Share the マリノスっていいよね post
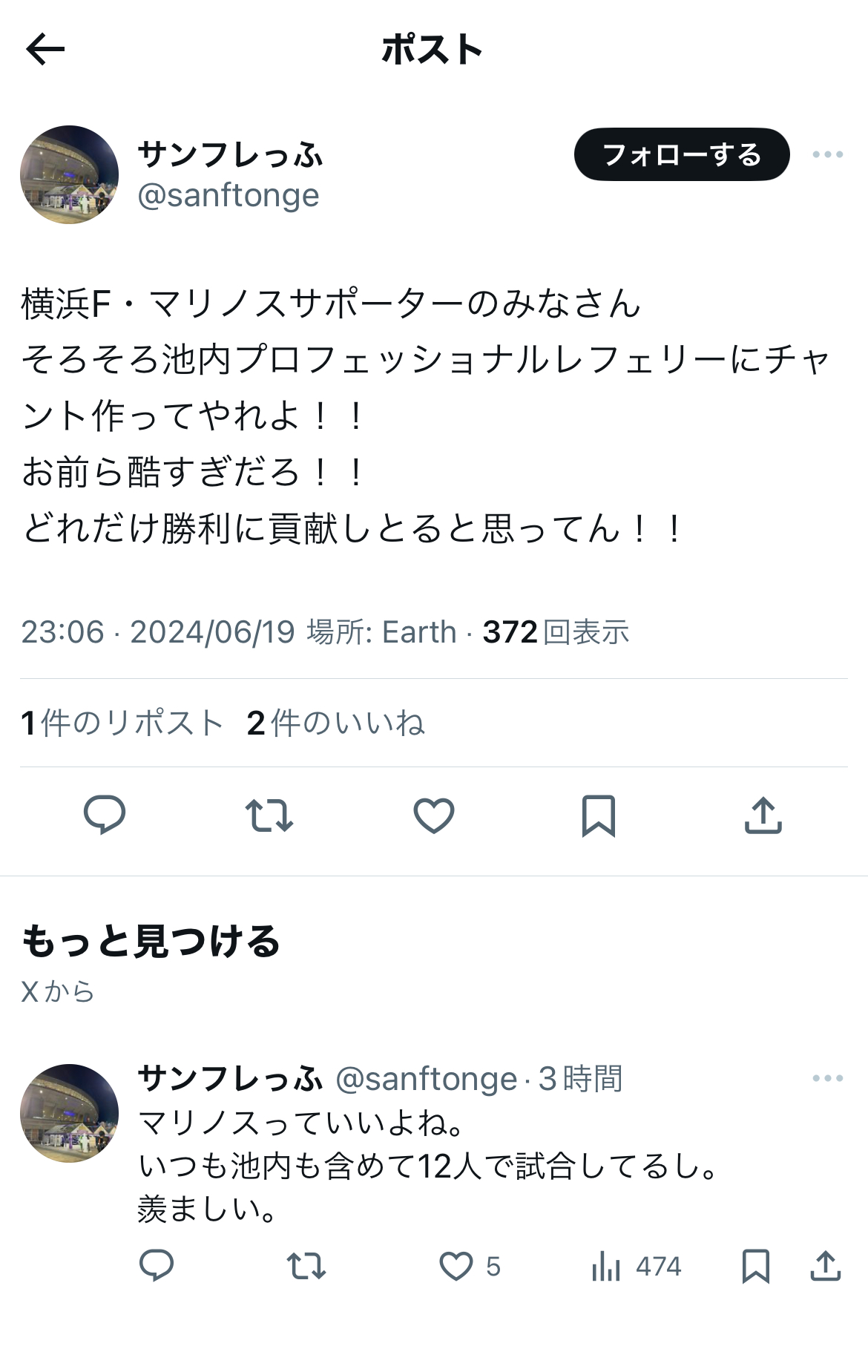 pyautogui.click(x=825, y=1266)
